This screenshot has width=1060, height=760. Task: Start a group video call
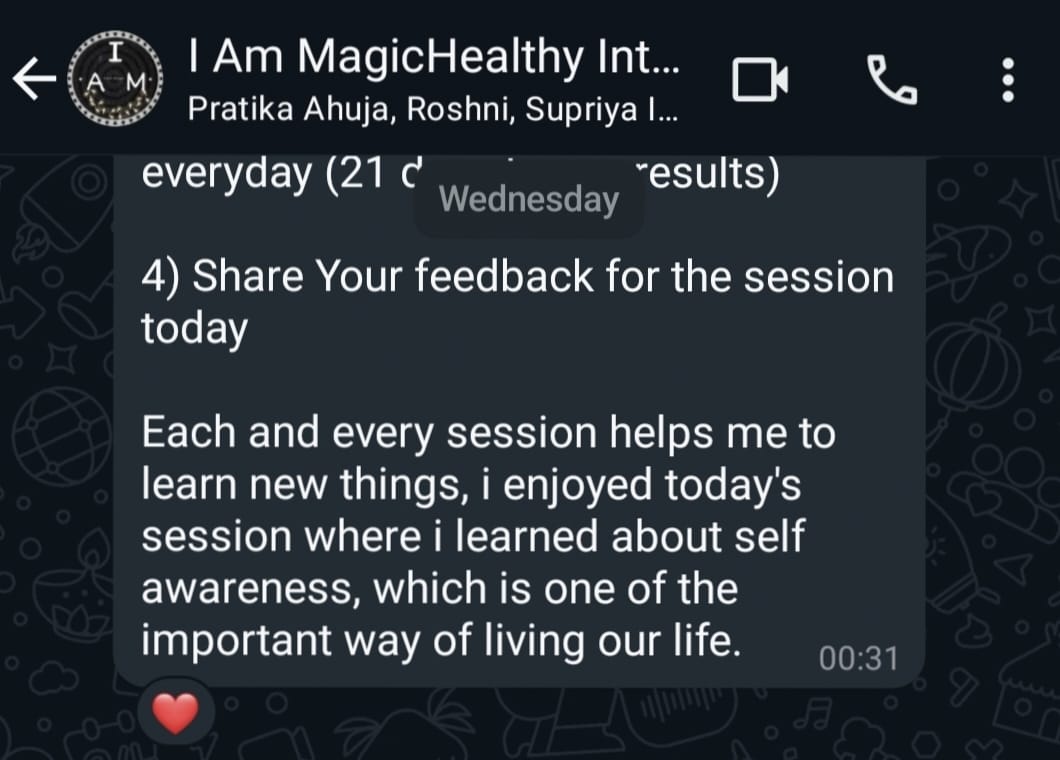[x=760, y=80]
